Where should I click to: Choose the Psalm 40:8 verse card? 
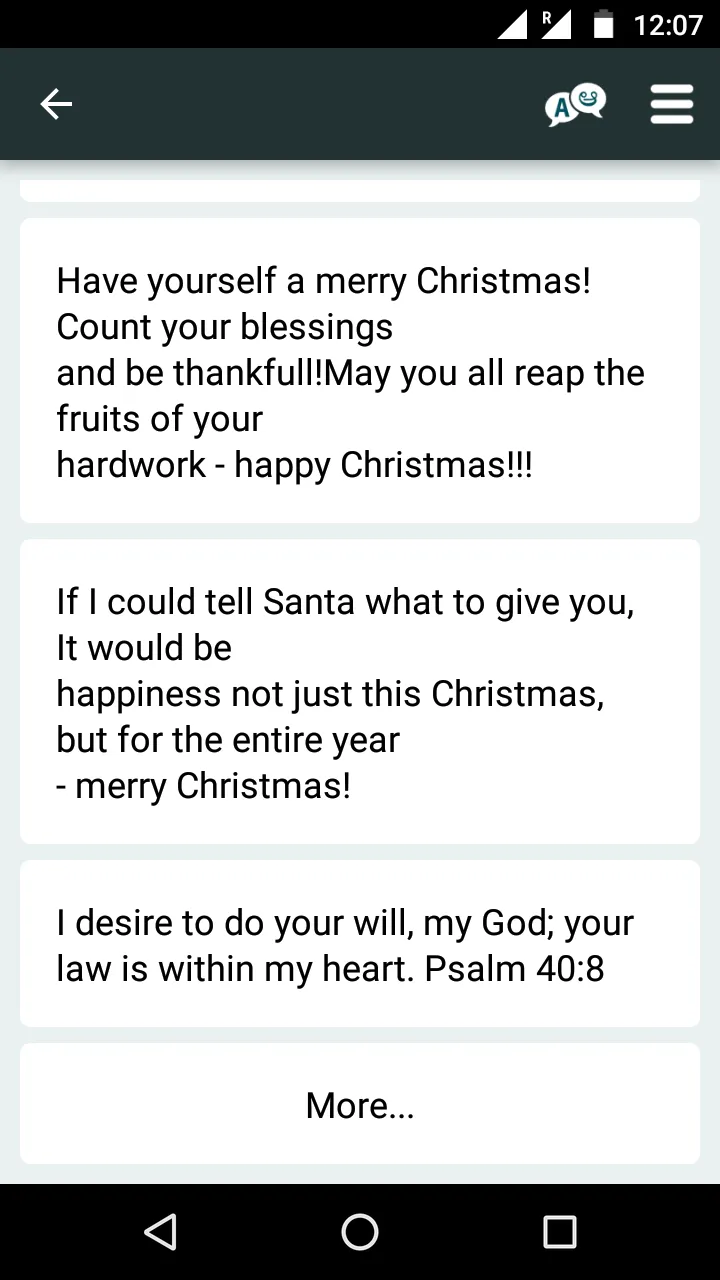[360, 944]
